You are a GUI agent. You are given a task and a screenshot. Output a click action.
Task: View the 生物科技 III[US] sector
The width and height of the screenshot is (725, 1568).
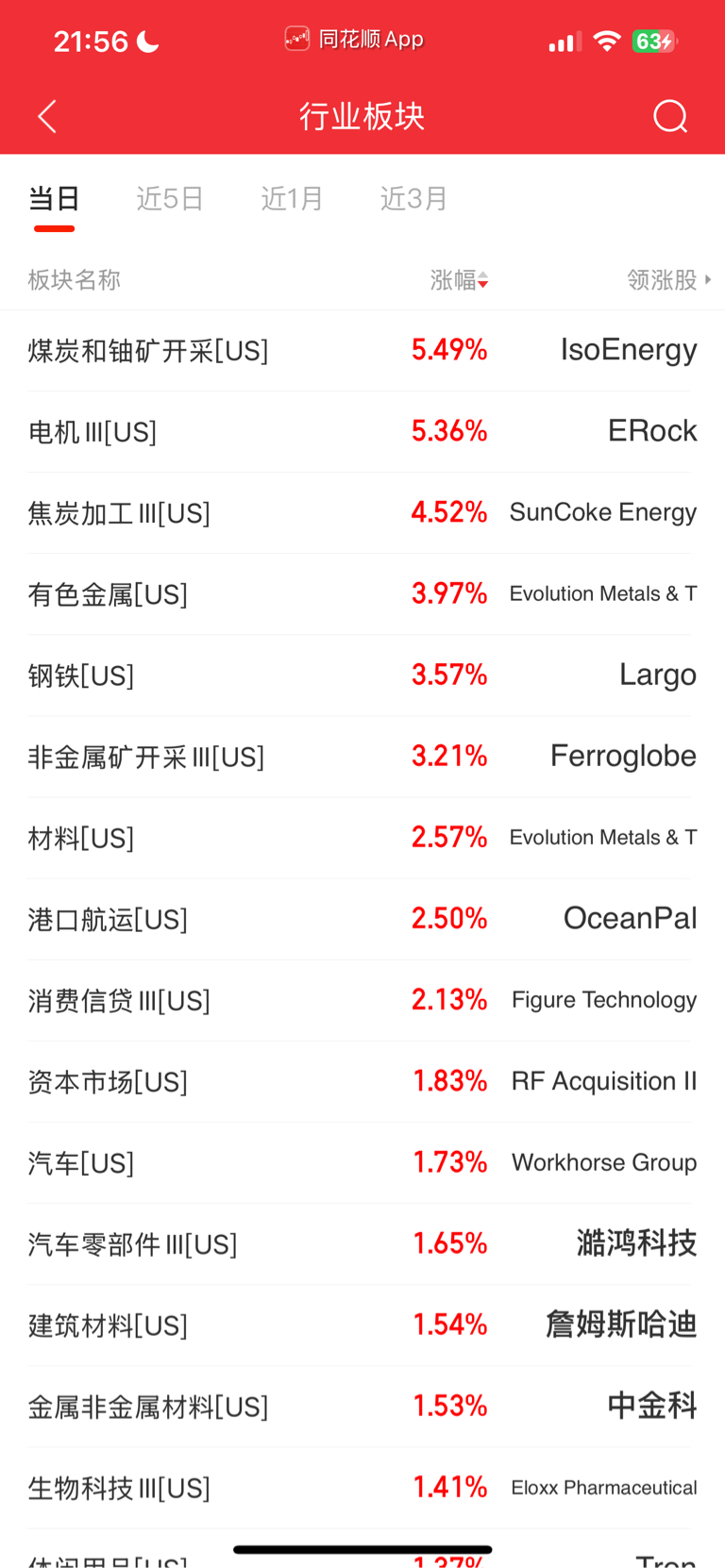(x=362, y=1488)
